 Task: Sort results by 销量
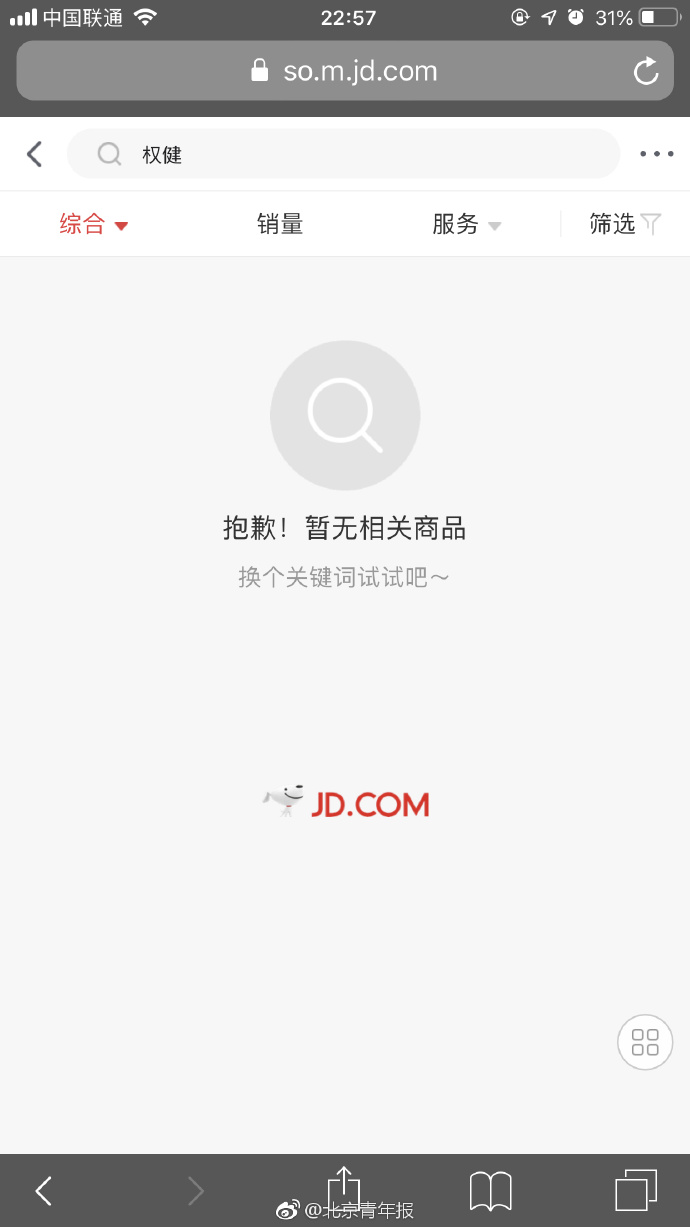[280, 224]
